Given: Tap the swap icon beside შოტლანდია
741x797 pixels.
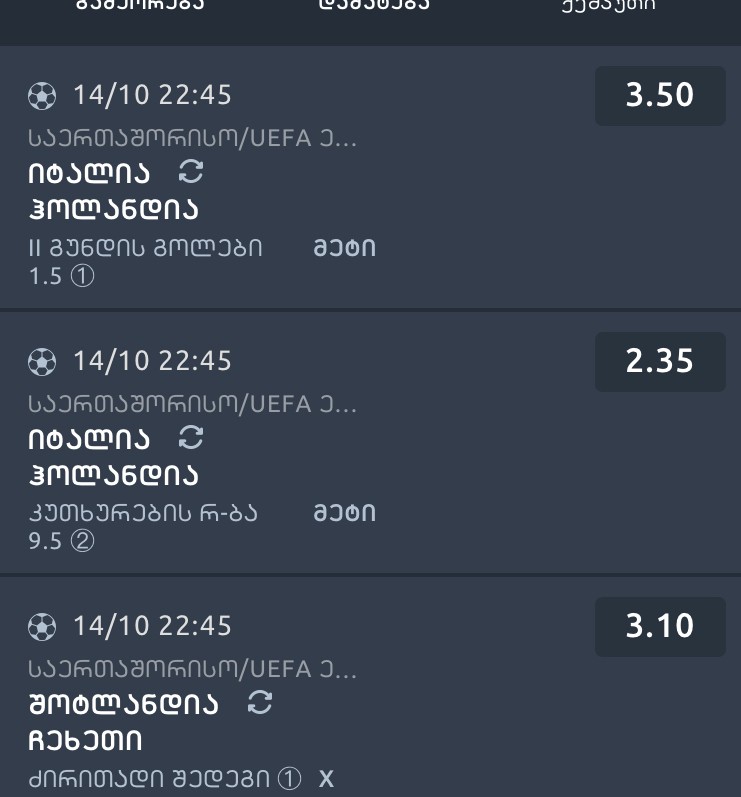Looking at the screenshot, I should tap(258, 702).
